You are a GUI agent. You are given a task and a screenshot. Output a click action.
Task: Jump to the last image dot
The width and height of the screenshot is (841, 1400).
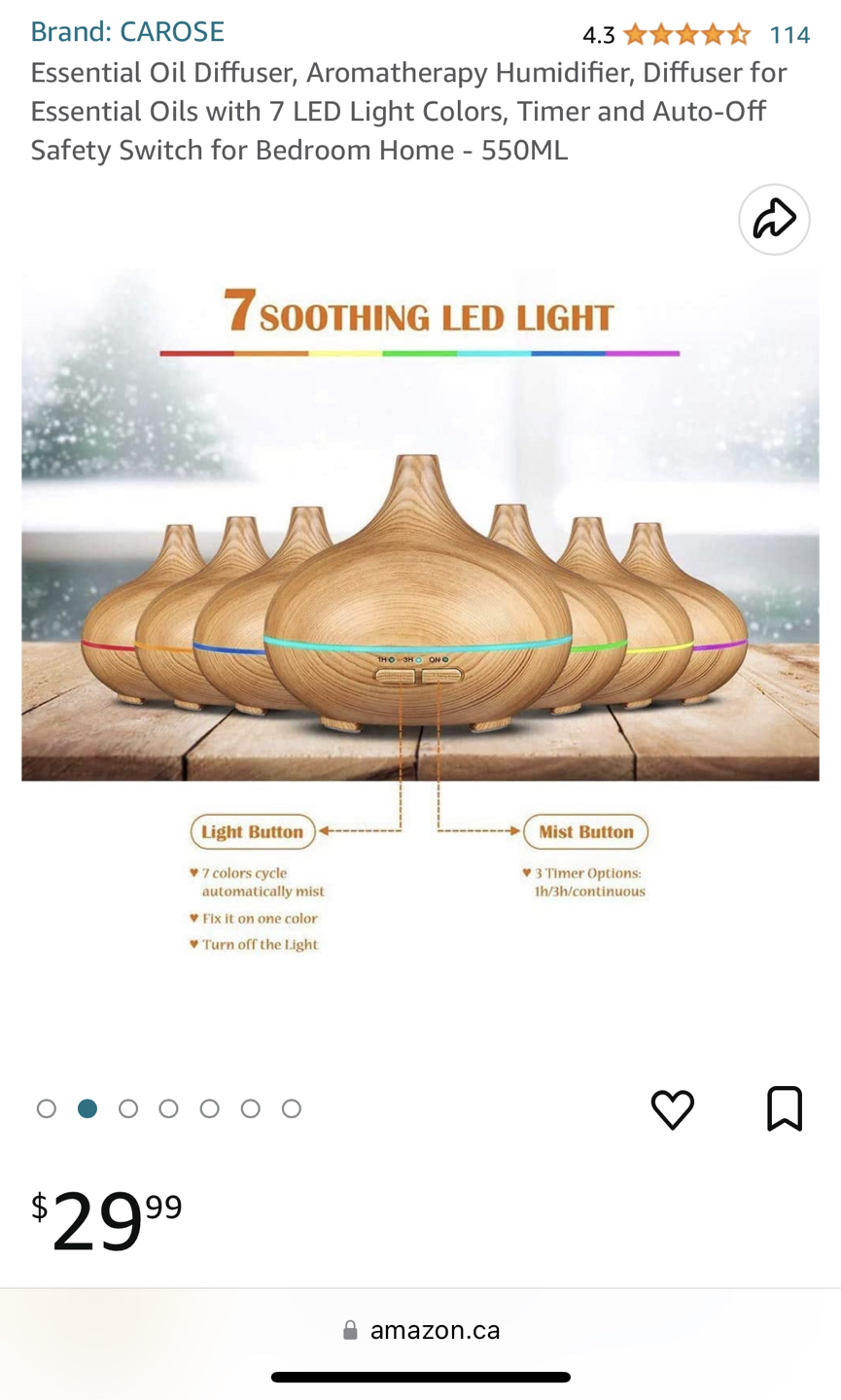coord(291,1108)
